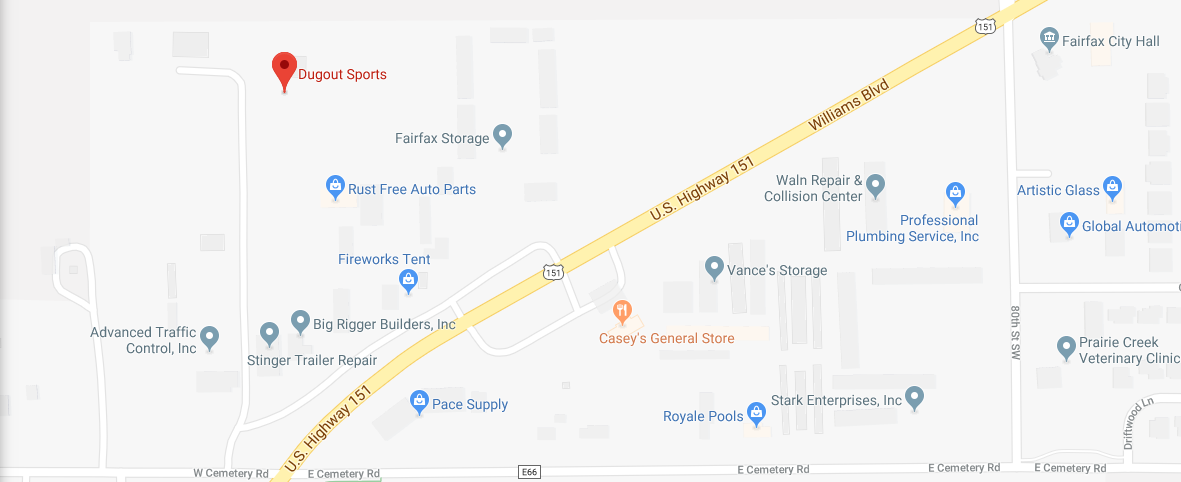Tap the Royale Pools shop marker
1181x482 pixels.
(755, 413)
